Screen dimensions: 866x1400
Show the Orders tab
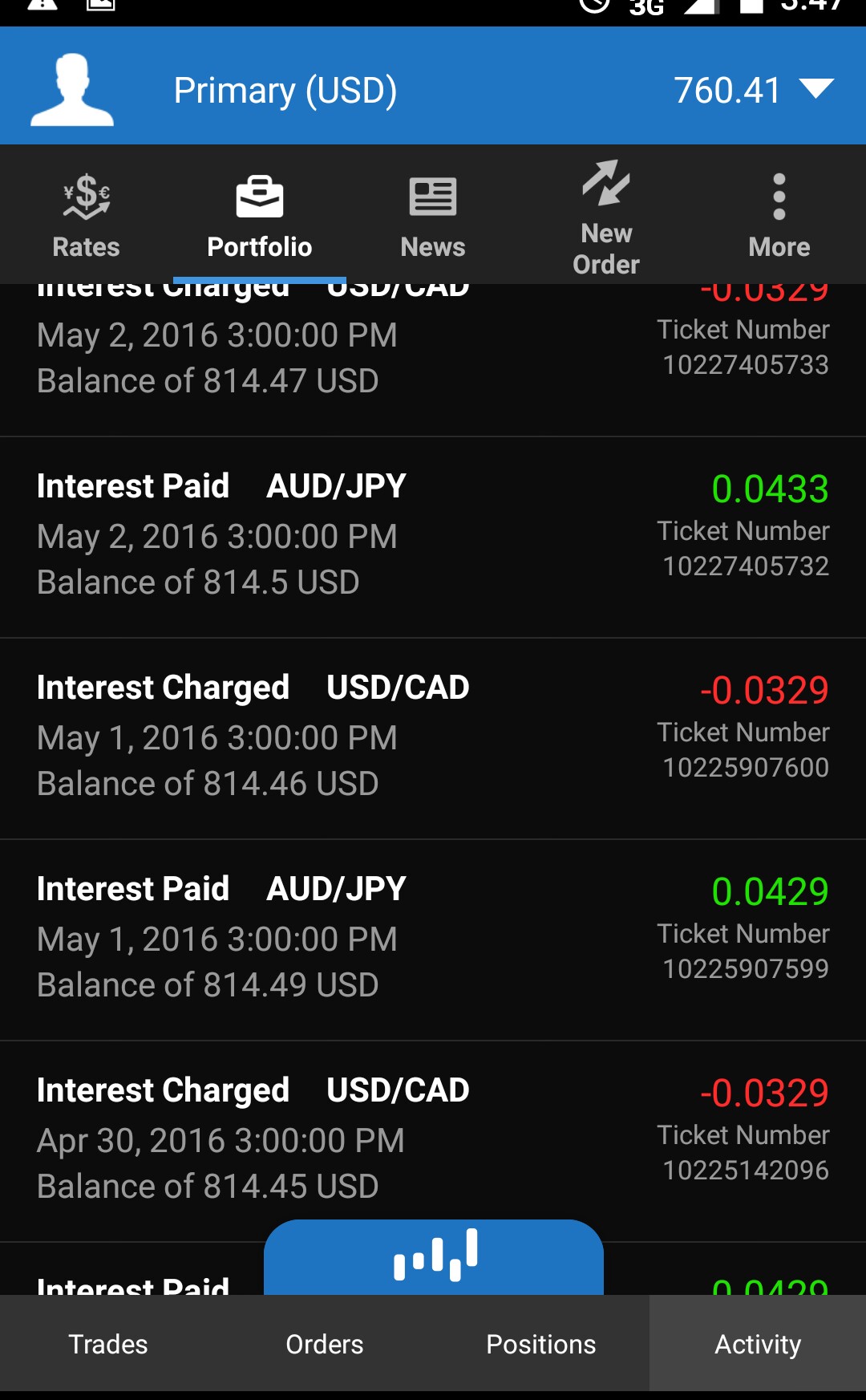[x=325, y=1344]
